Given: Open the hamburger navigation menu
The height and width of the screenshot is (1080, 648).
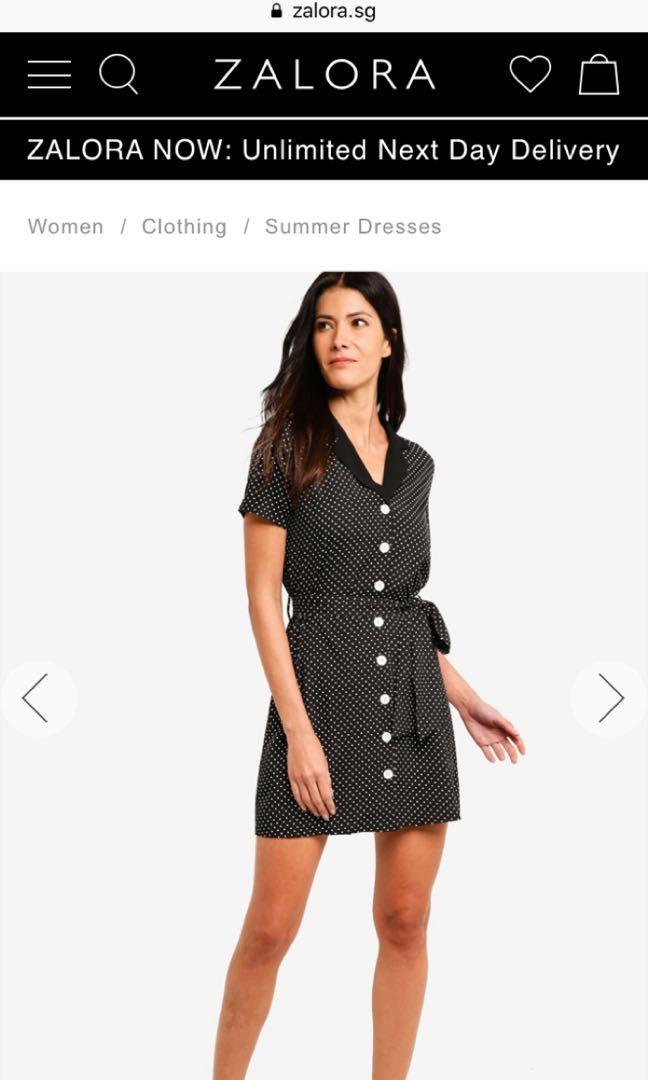Looking at the screenshot, I should pyautogui.click(x=49, y=75).
